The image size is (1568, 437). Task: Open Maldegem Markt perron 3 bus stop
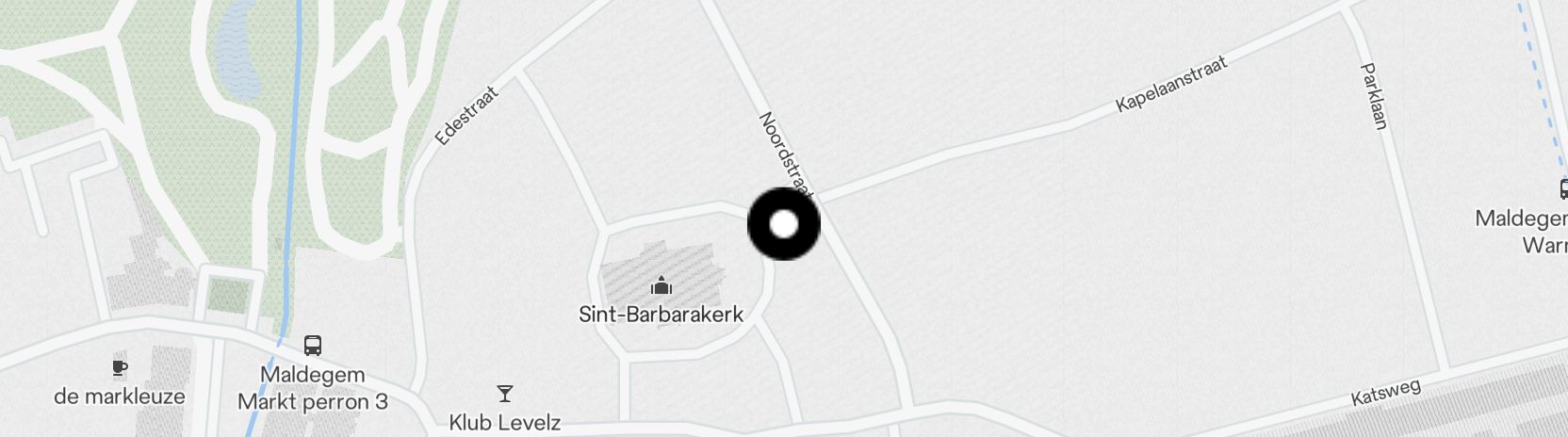point(313,346)
